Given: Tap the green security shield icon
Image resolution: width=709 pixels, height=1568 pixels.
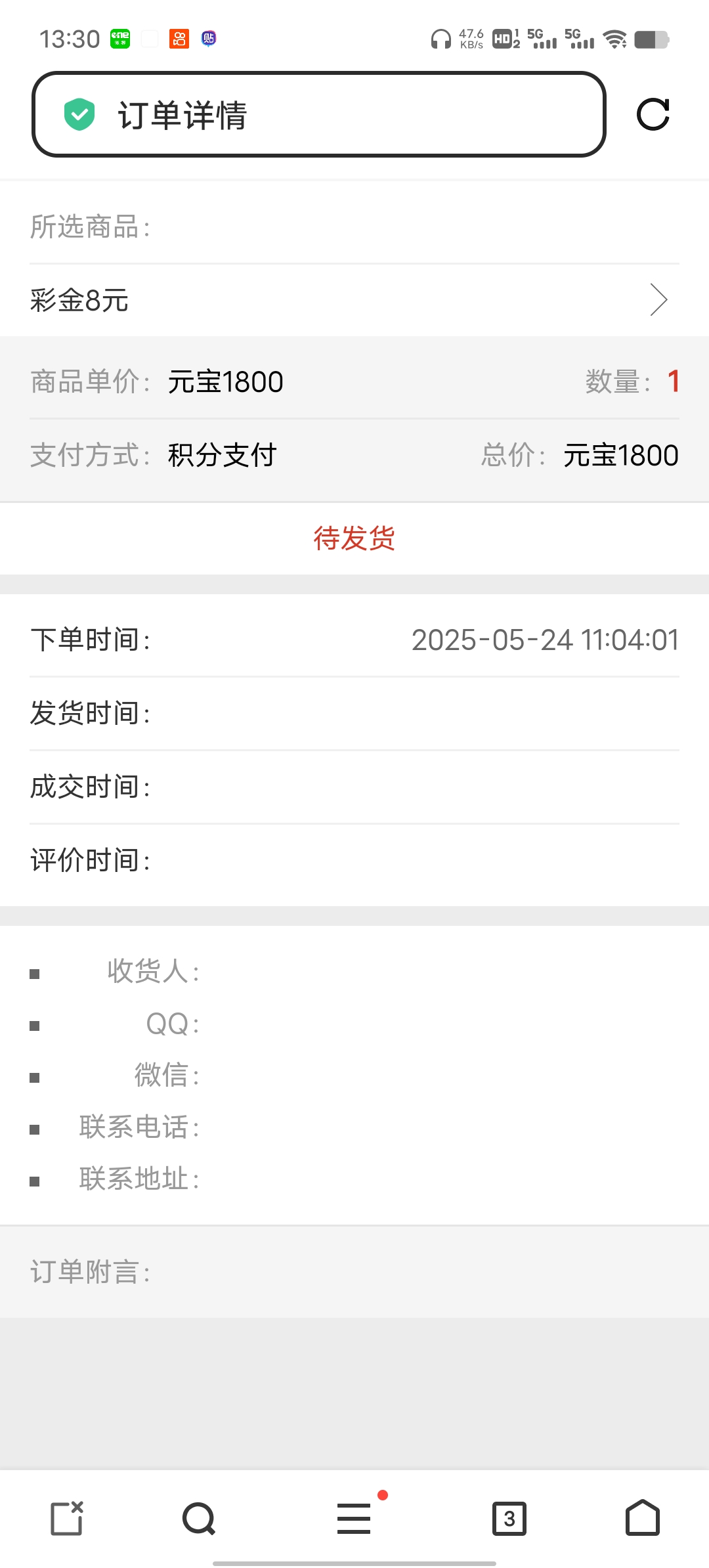Looking at the screenshot, I should pos(79,114).
